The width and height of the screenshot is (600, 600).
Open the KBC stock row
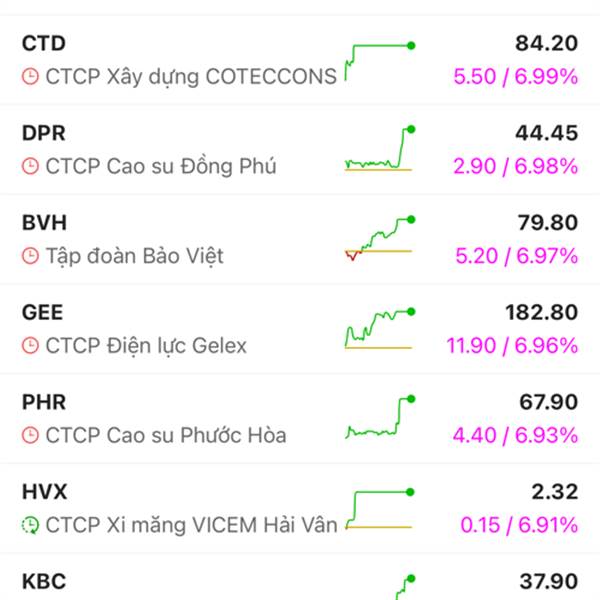[x=300, y=577]
